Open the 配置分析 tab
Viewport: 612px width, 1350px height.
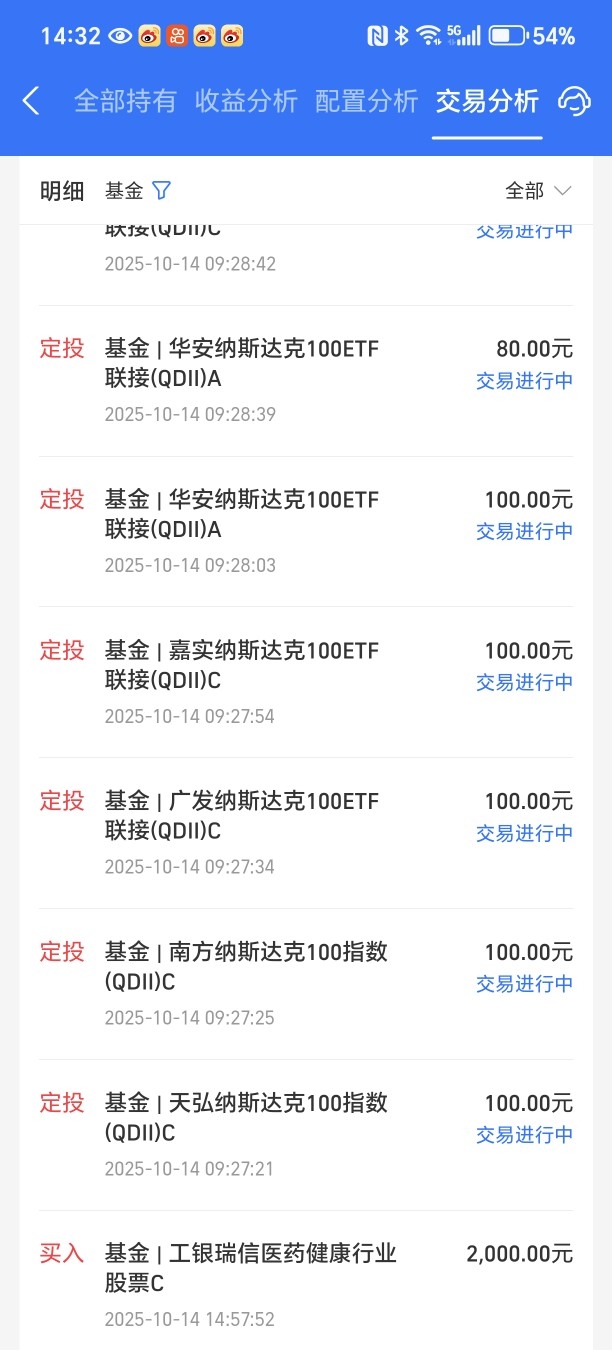(x=366, y=101)
